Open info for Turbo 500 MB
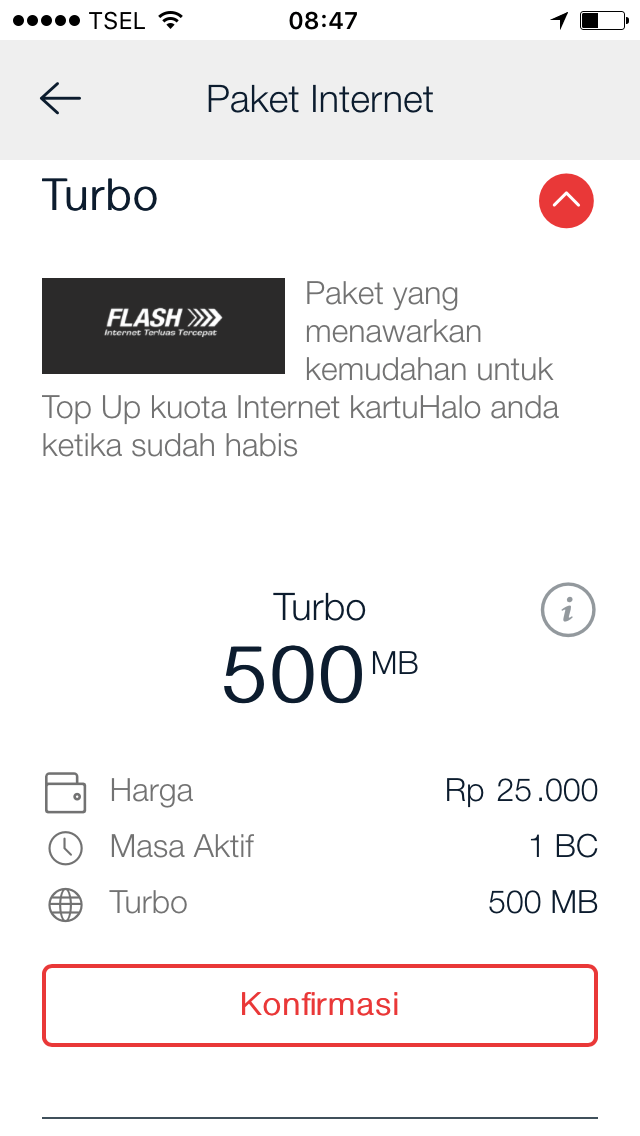Screen dimensions: 640x1136 coord(568,610)
